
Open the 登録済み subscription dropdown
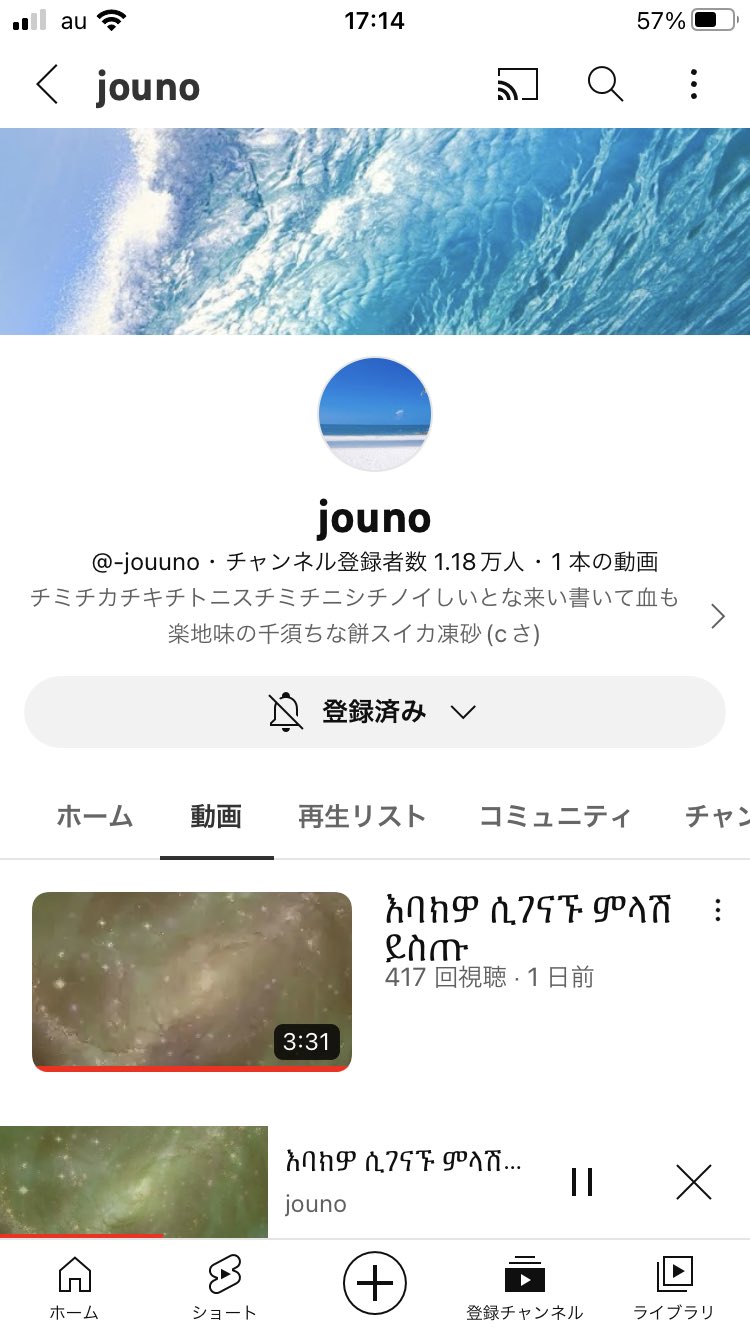click(x=374, y=712)
